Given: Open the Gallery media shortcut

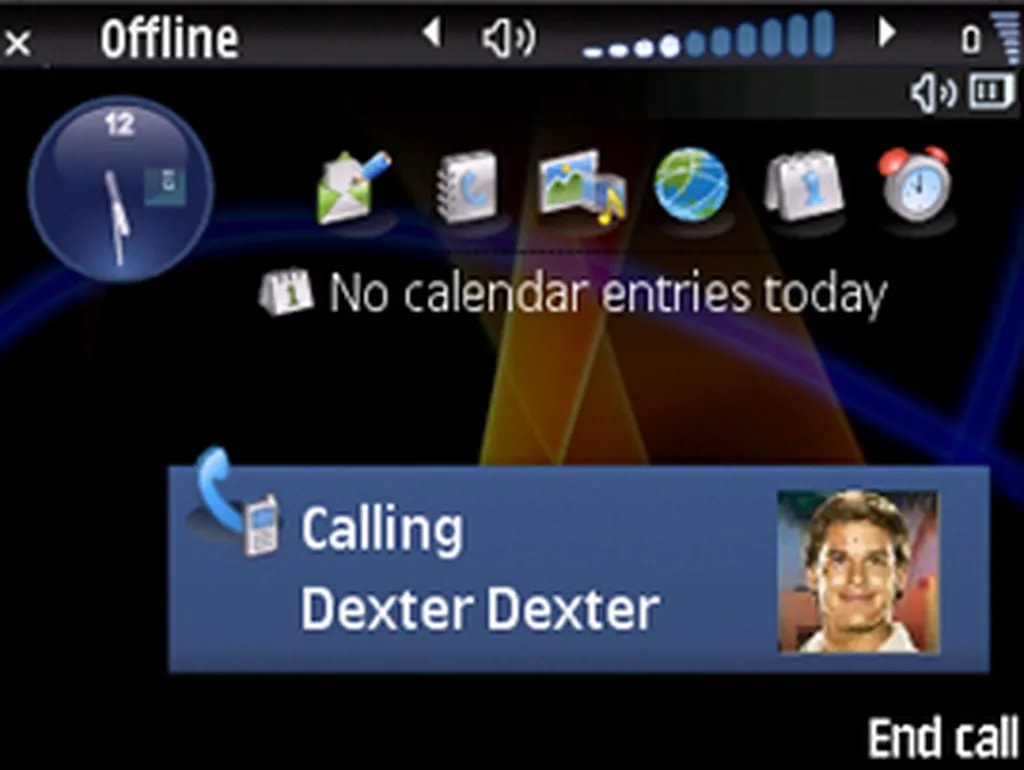Looking at the screenshot, I should [582, 186].
